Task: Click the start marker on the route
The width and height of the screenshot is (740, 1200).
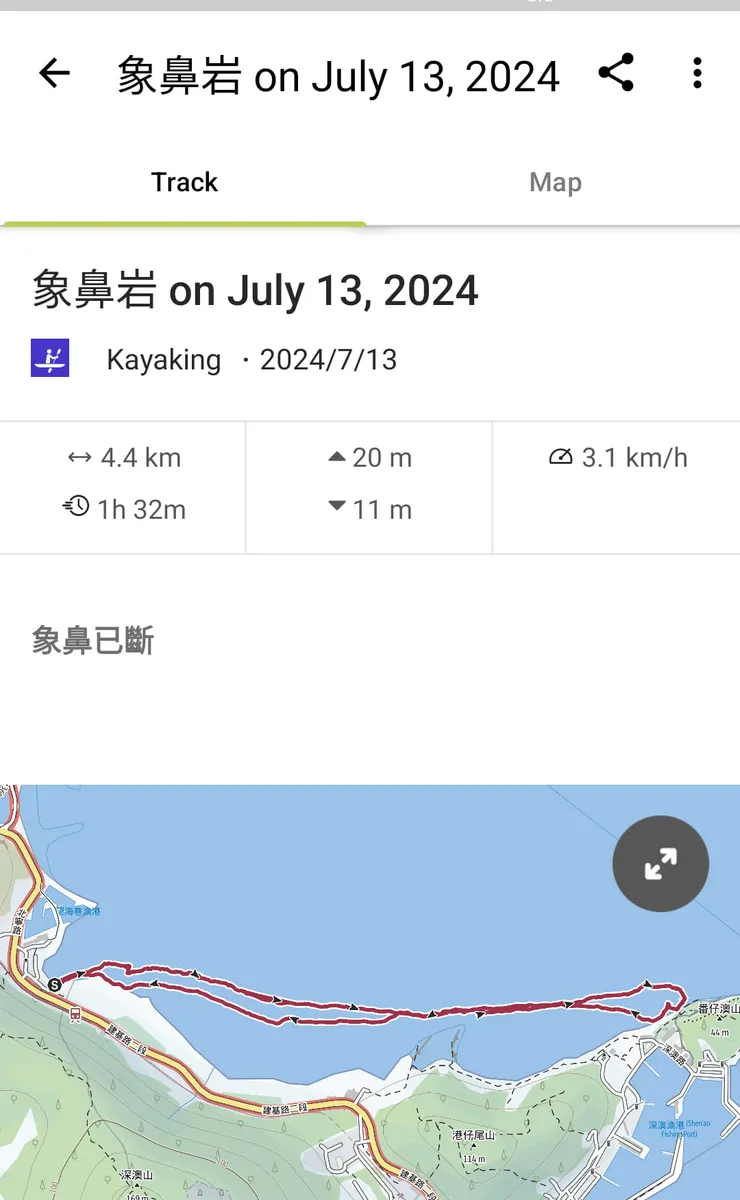Action: tap(57, 985)
